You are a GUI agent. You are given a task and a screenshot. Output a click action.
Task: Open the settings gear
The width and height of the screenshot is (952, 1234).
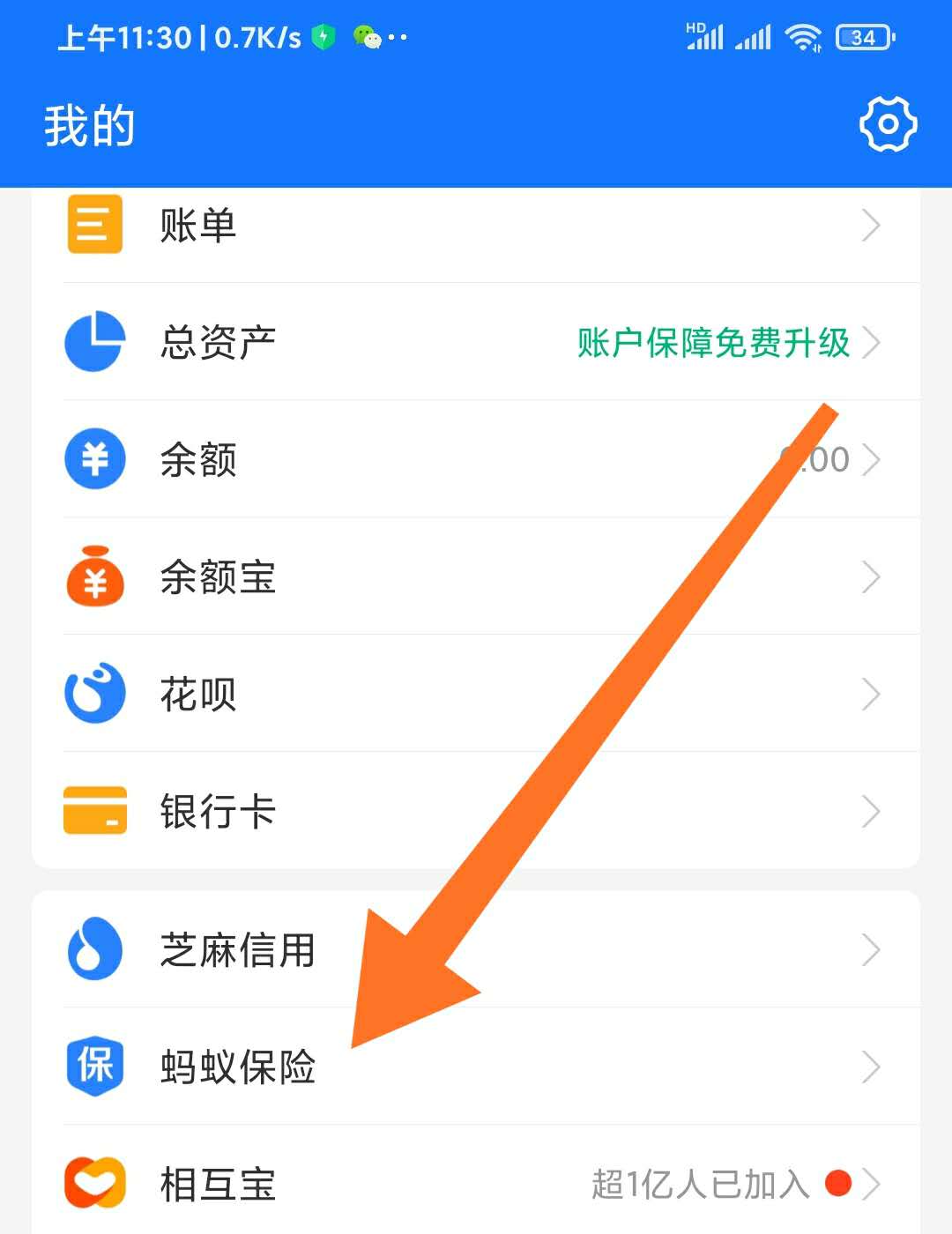tap(888, 126)
